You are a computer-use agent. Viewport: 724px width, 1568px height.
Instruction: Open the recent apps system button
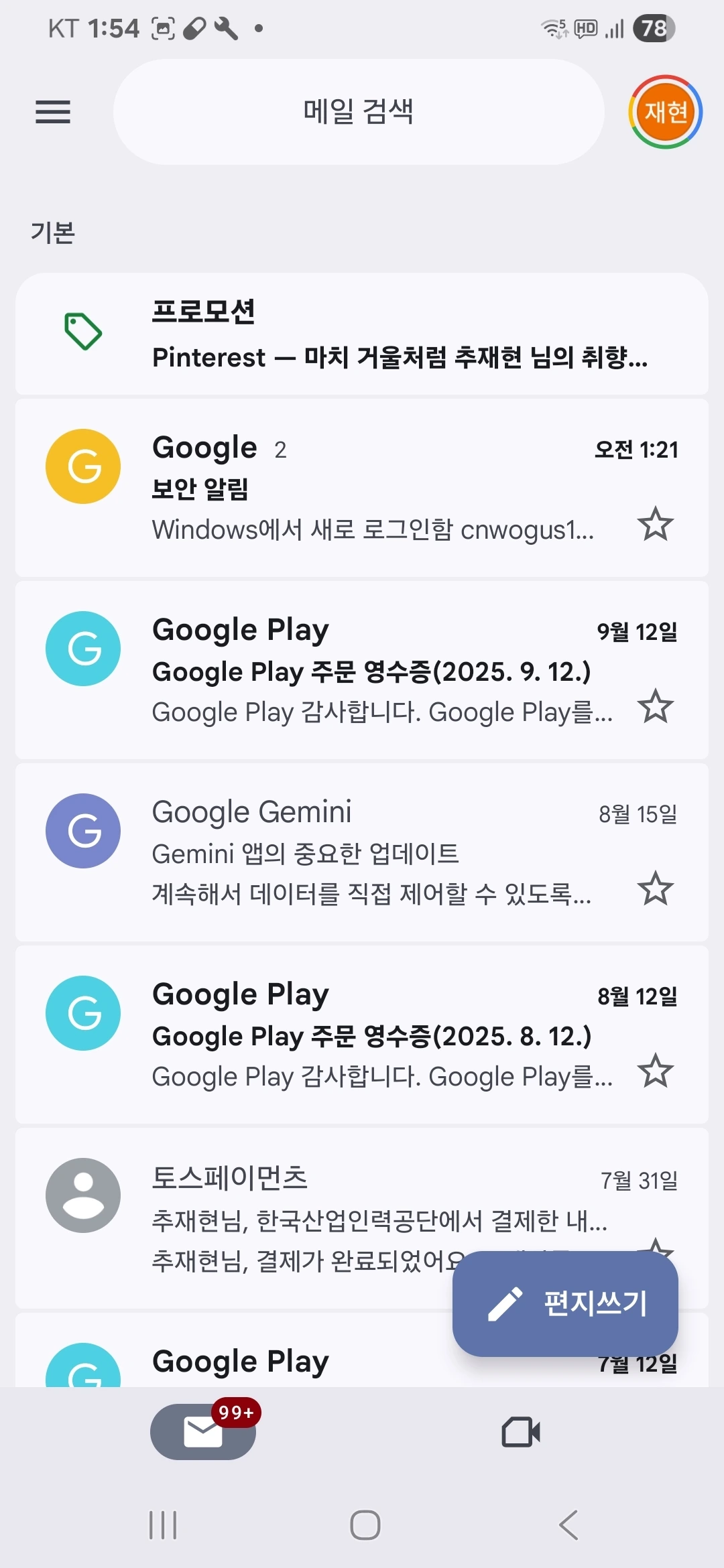pyautogui.click(x=163, y=1526)
